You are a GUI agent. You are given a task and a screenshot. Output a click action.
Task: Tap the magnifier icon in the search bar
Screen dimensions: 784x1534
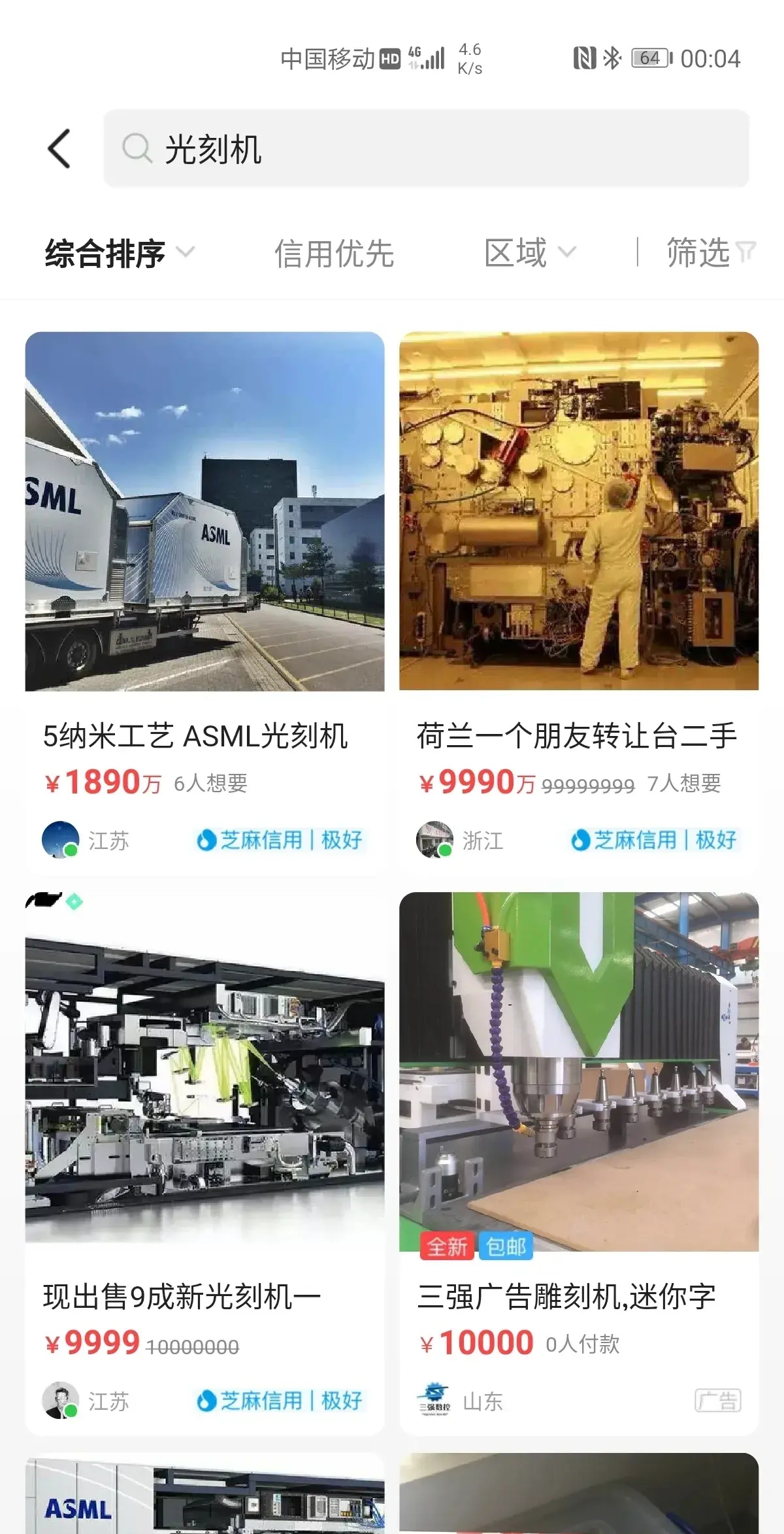(x=135, y=148)
